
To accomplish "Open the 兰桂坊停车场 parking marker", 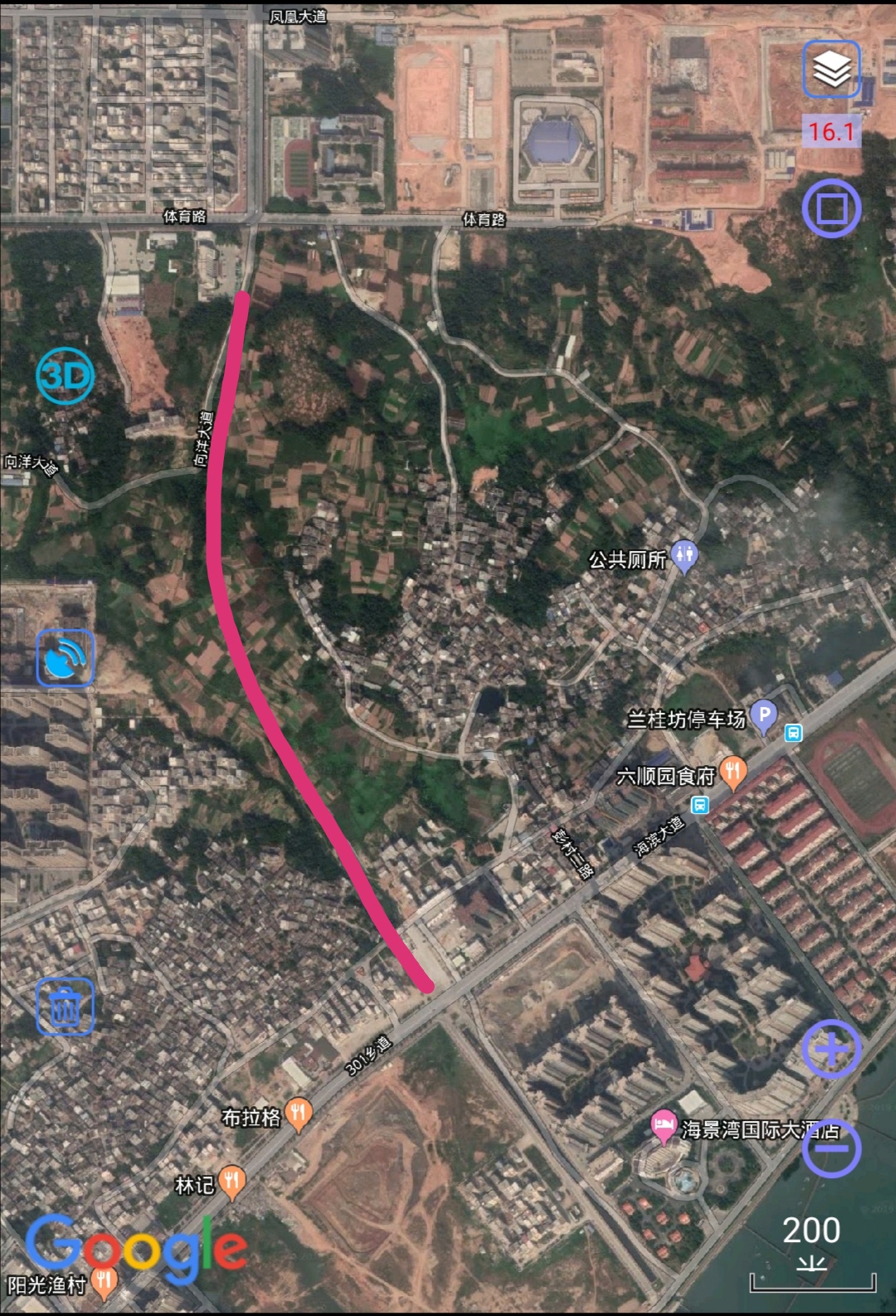I will (x=762, y=715).
